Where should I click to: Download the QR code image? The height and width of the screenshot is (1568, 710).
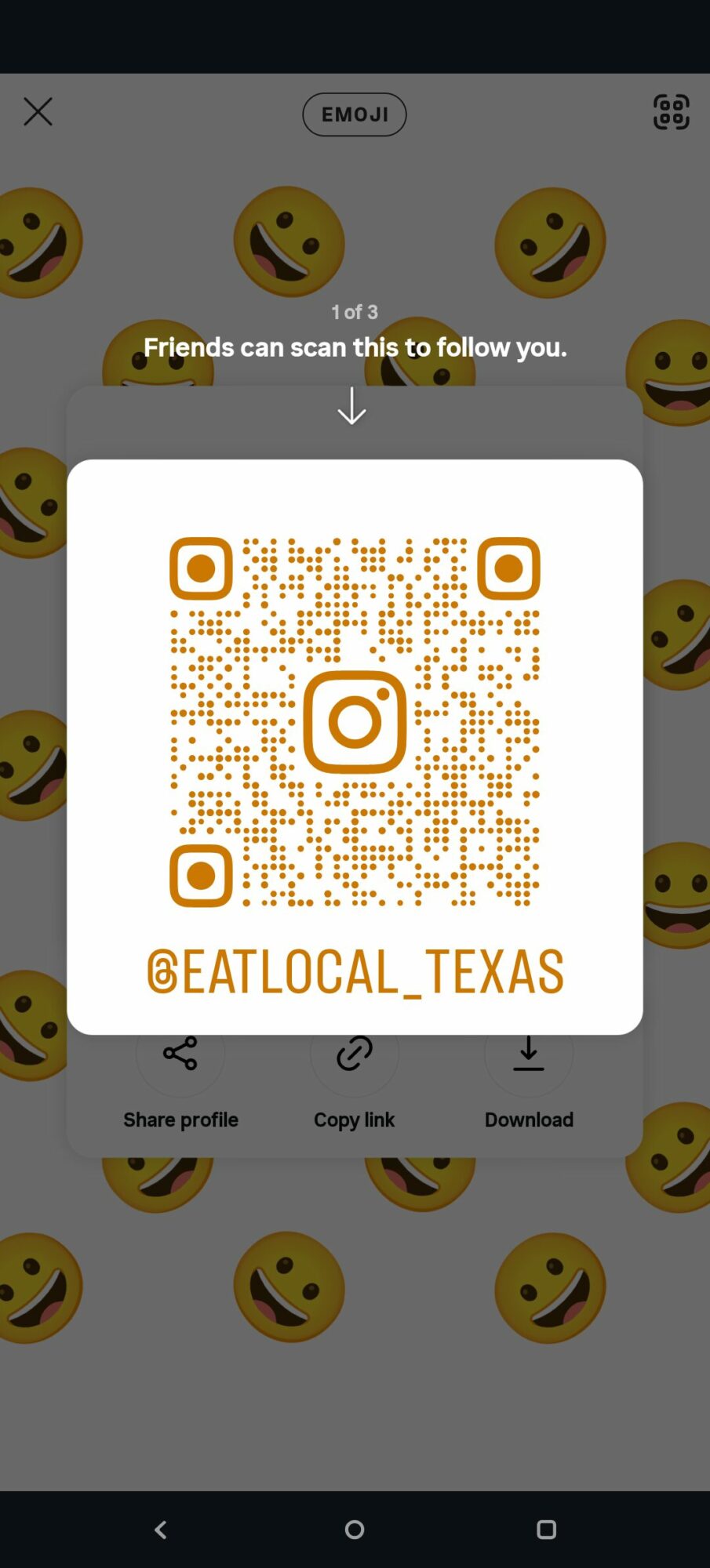tap(529, 1054)
